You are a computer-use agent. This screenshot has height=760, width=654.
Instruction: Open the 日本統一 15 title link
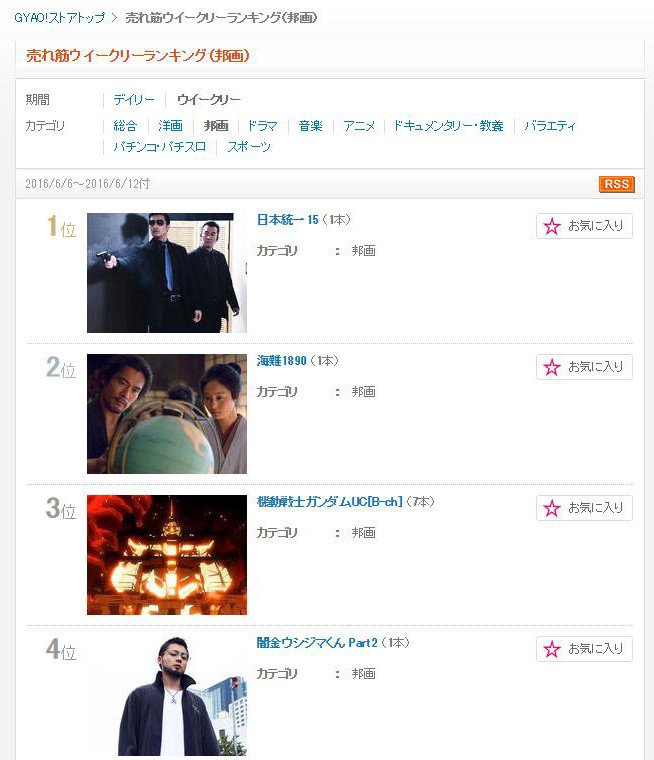[x=287, y=220]
